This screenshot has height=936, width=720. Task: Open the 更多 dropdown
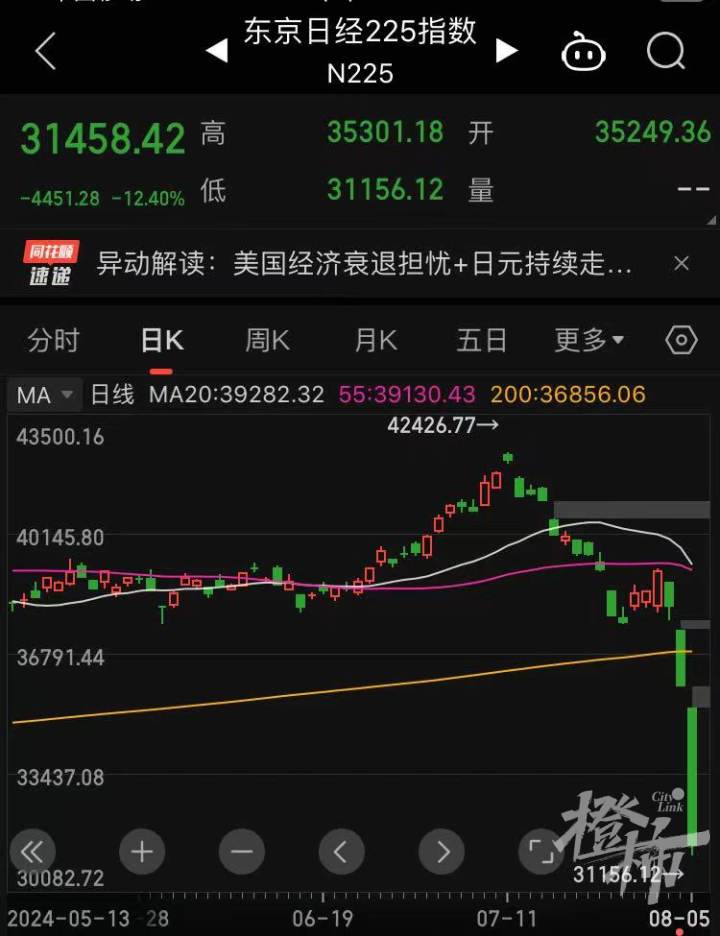point(588,340)
